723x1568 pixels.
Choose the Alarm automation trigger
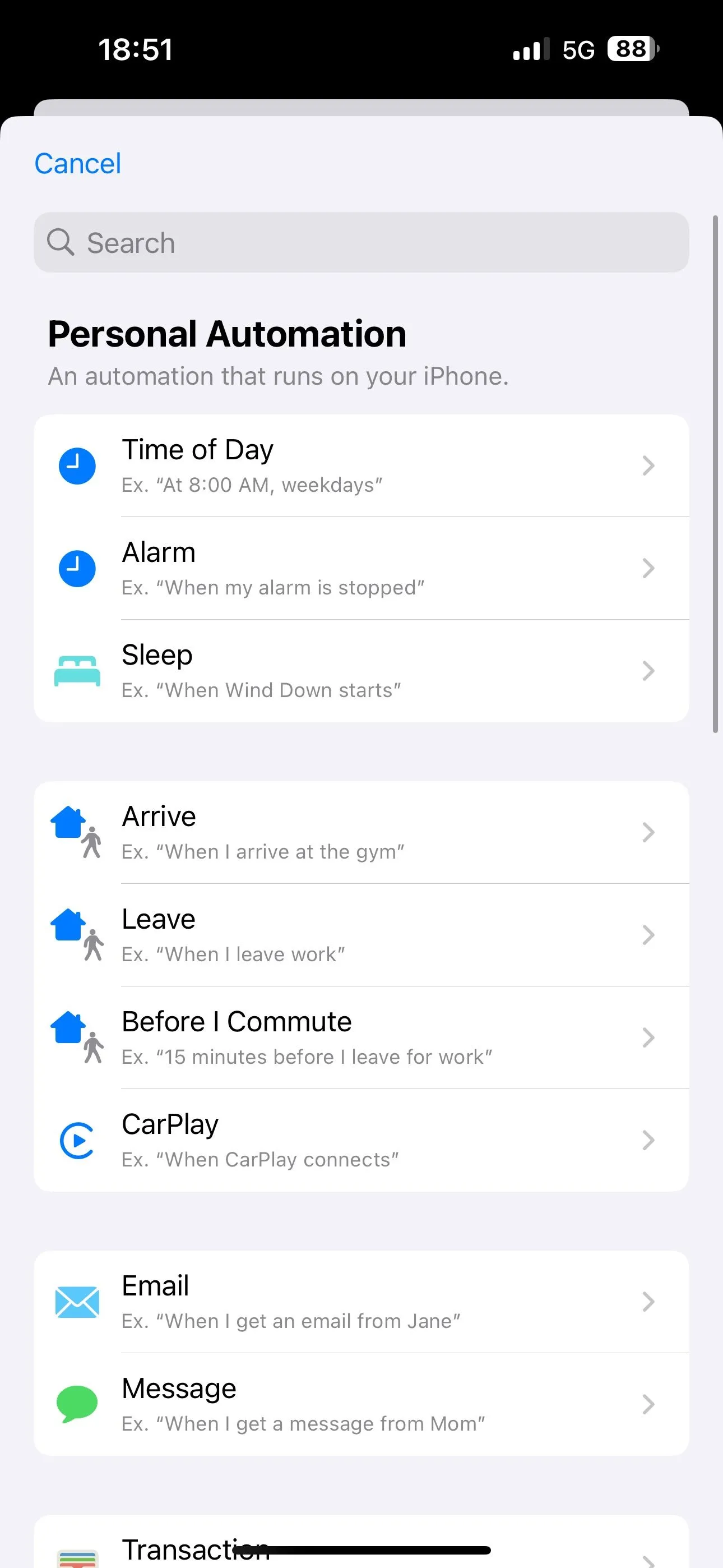click(361, 569)
